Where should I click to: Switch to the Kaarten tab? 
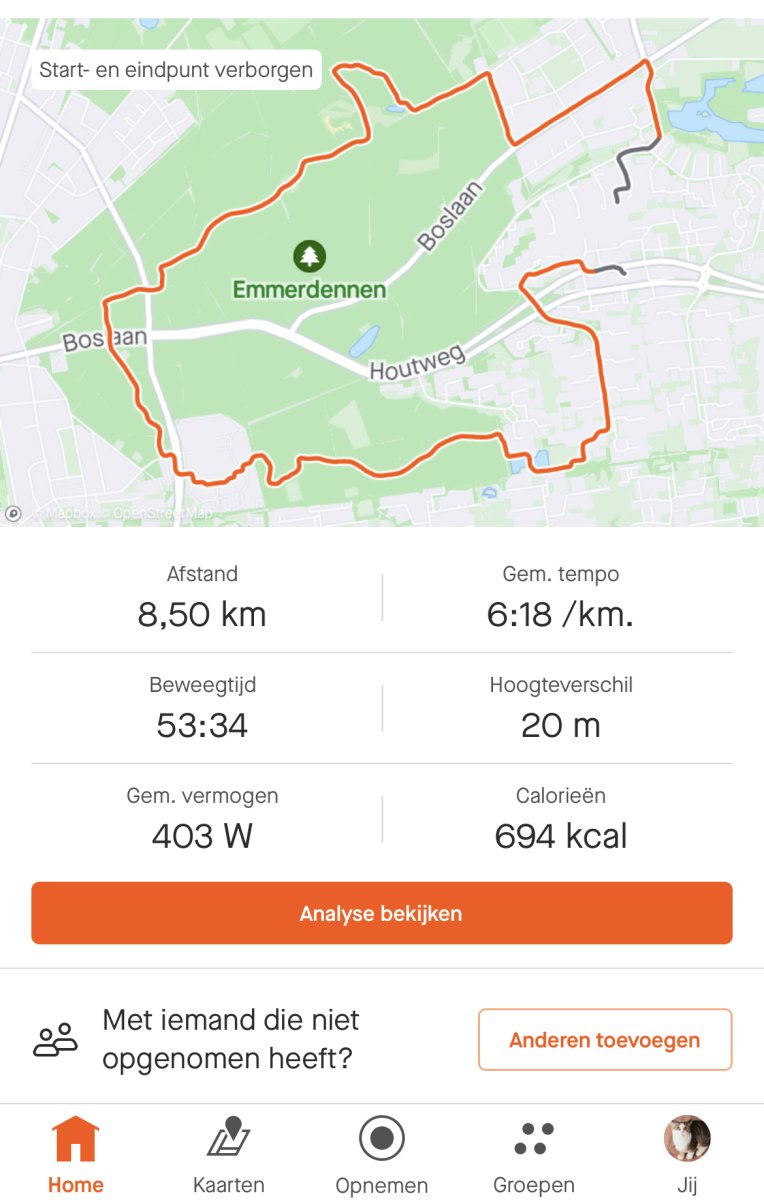[229, 1155]
